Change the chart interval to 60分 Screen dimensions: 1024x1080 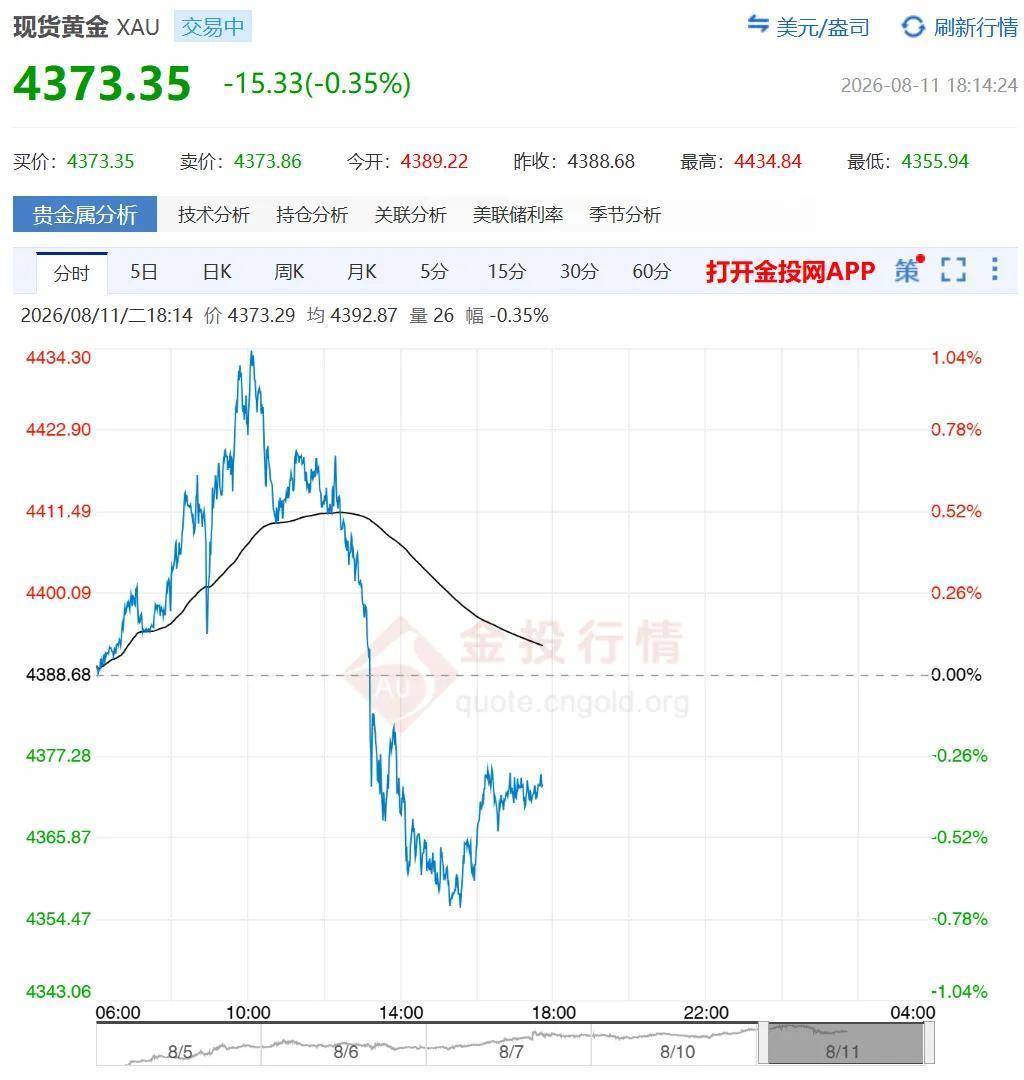pyautogui.click(x=651, y=271)
